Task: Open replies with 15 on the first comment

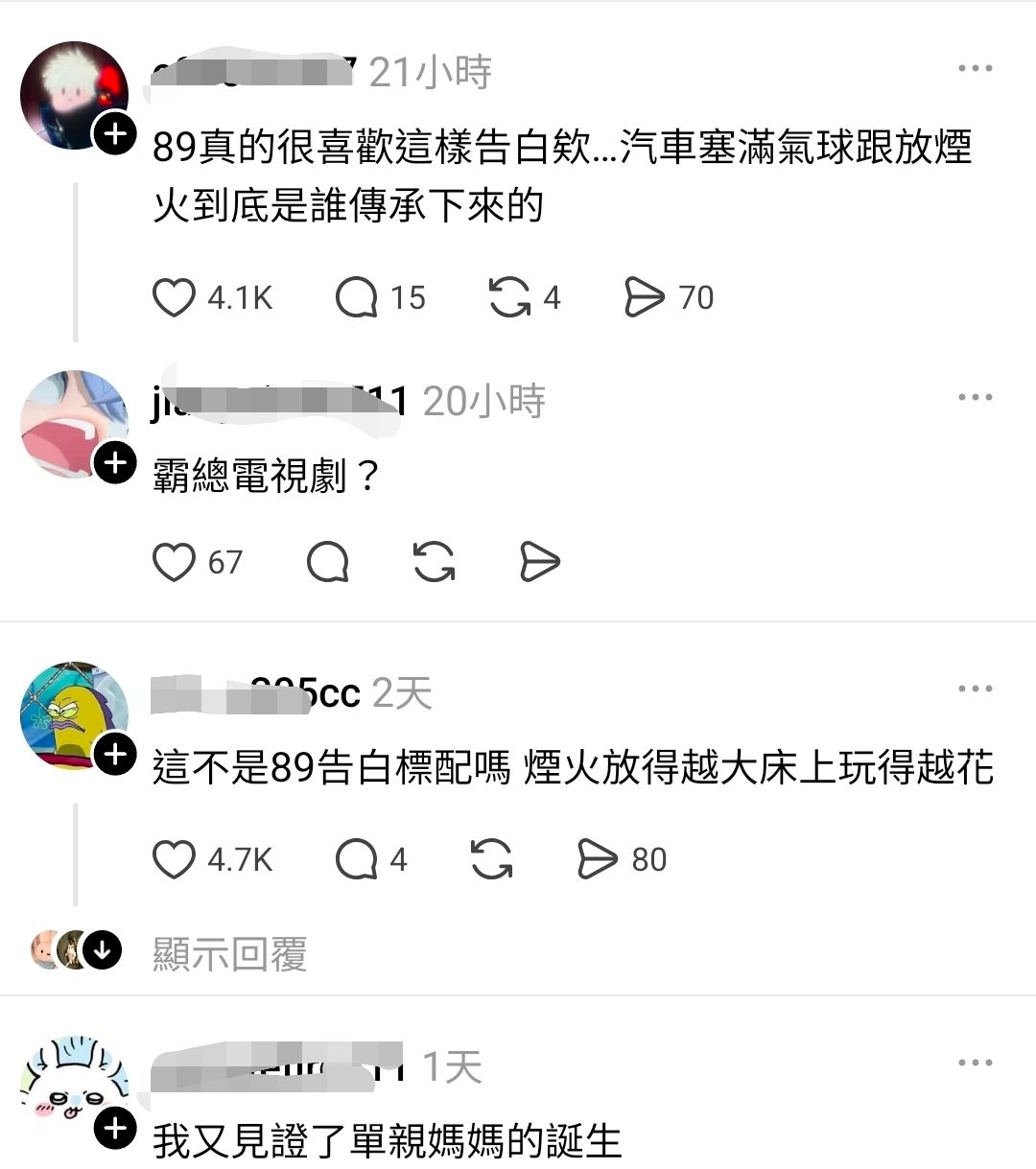Action: point(357,297)
